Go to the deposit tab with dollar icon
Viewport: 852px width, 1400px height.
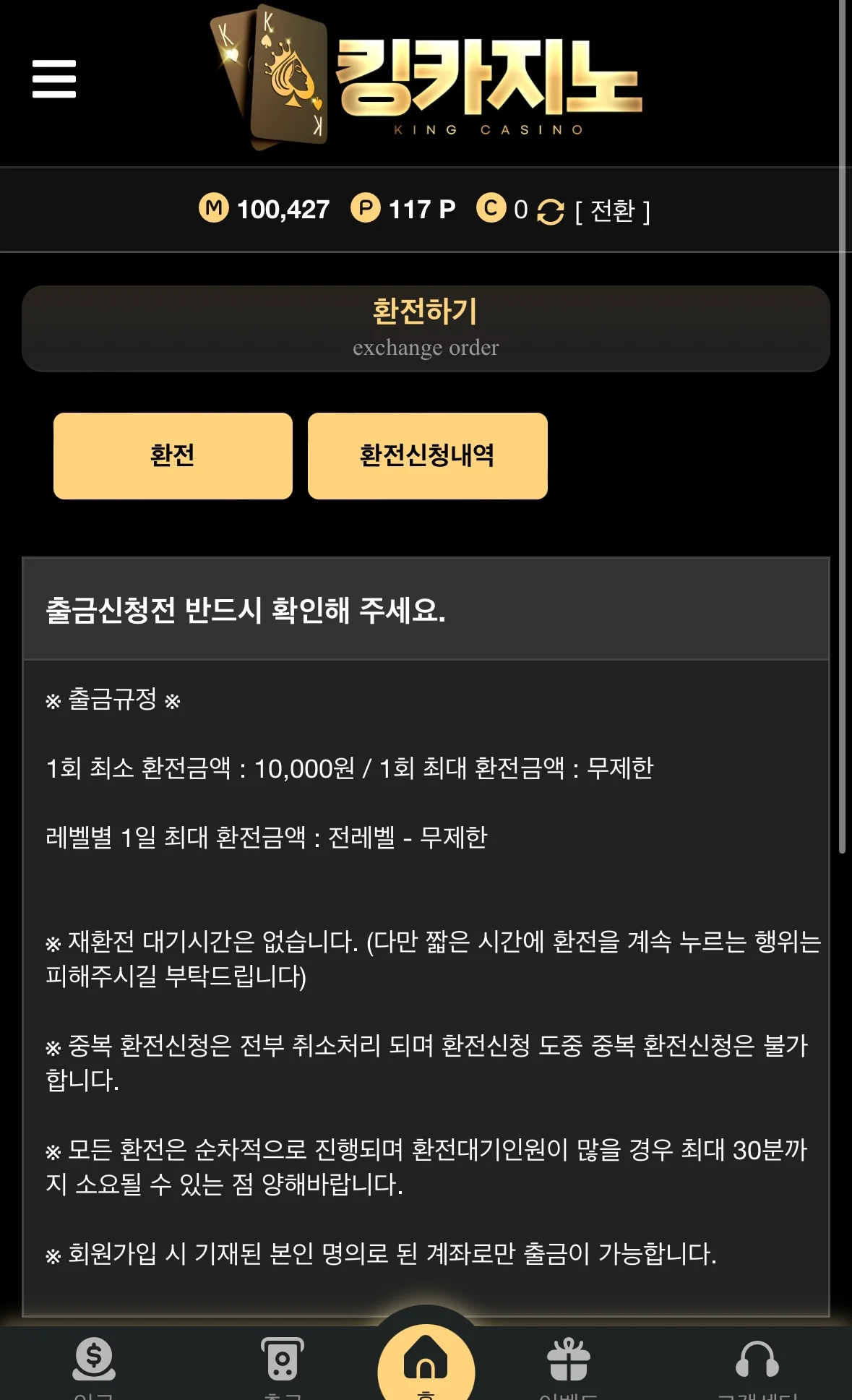pyautogui.click(x=94, y=1362)
